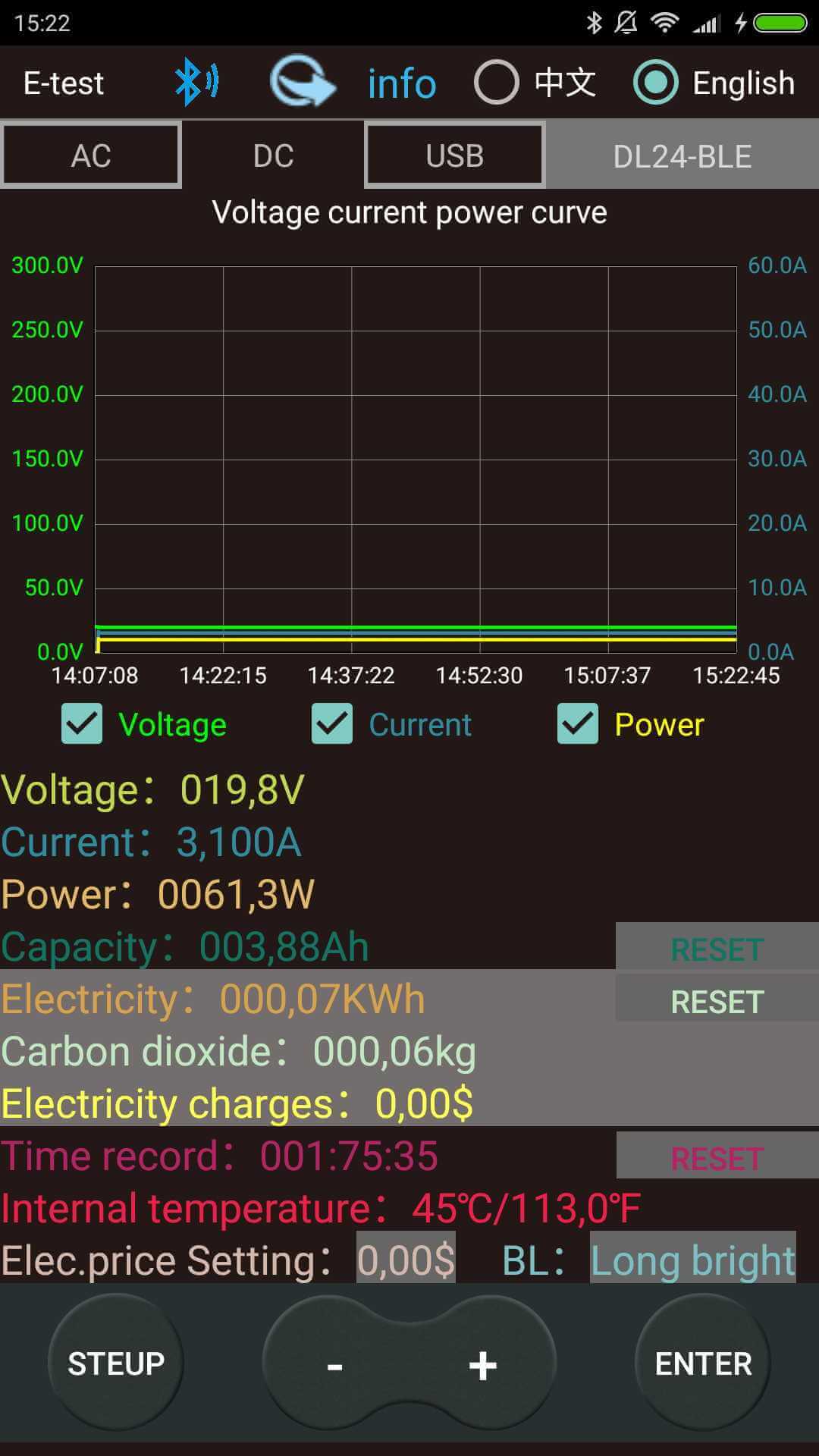Tap the Bluetooth connection icon

[x=196, y=82]
